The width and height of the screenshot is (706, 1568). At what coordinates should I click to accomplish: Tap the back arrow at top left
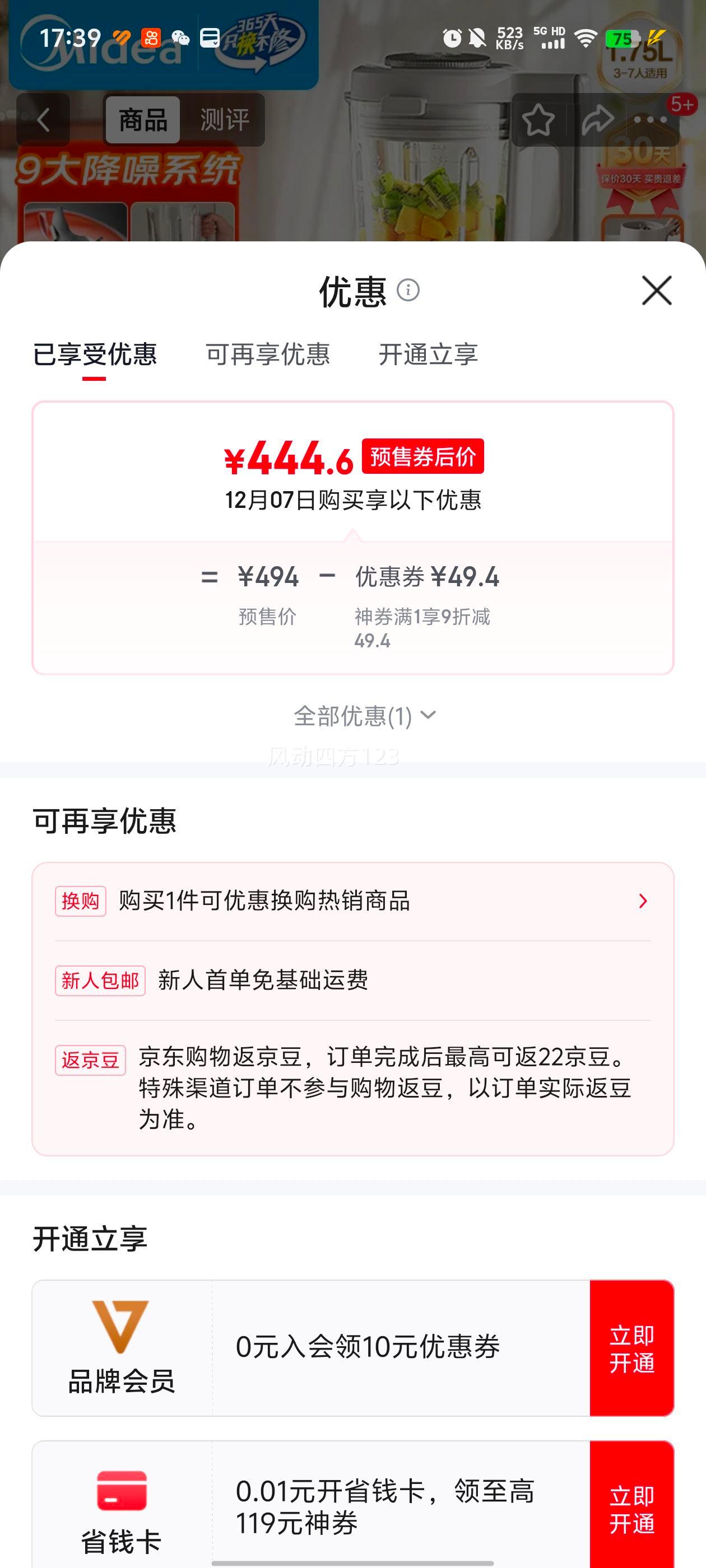coord(43,119)
